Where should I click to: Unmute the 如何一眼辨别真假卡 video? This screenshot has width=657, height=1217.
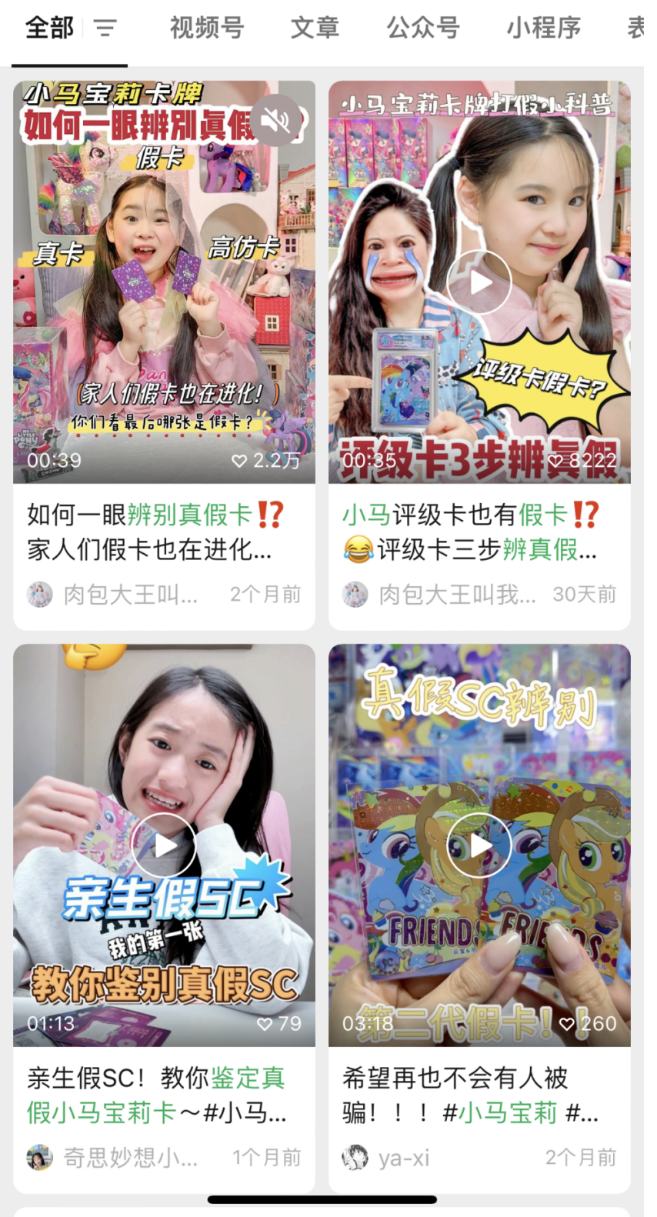pos(276,122)
